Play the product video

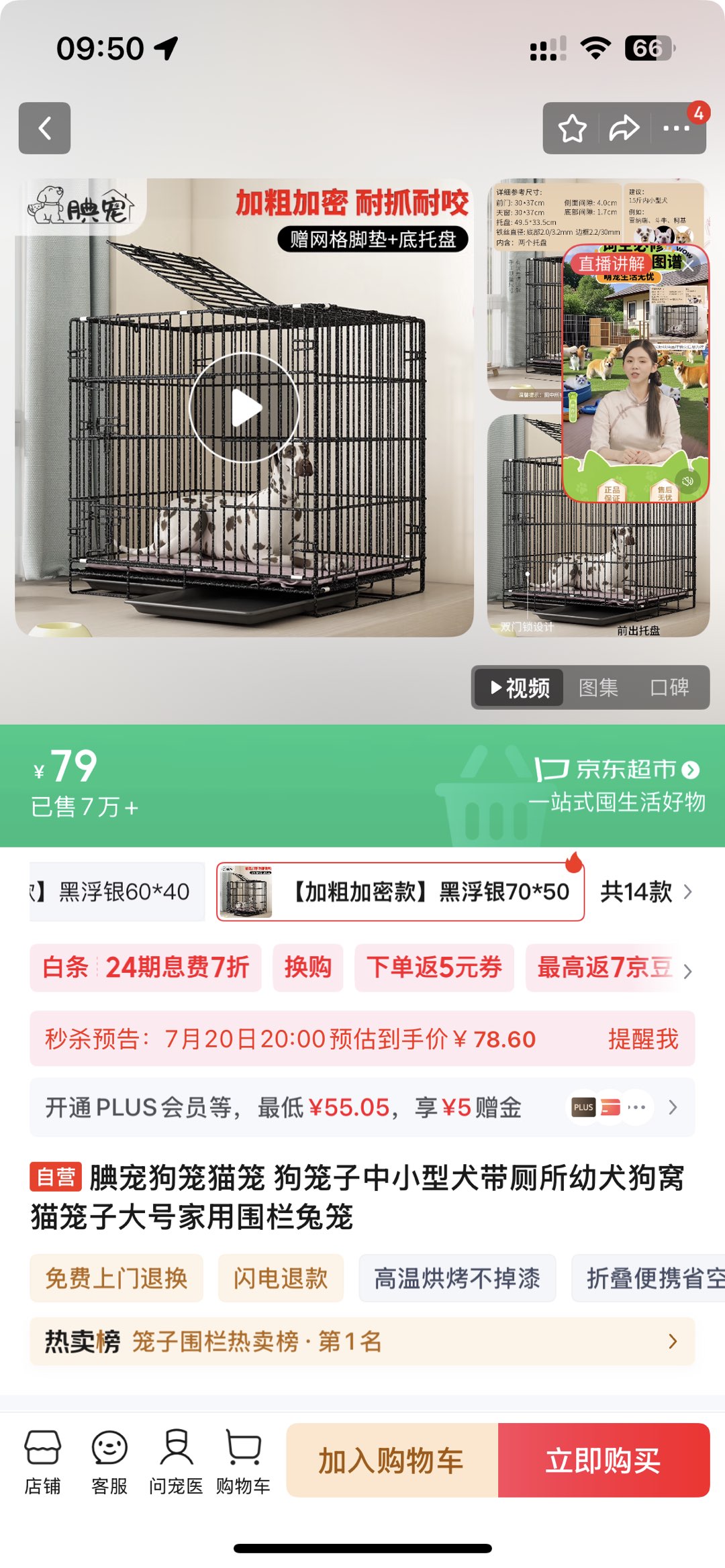click(244, 407)
